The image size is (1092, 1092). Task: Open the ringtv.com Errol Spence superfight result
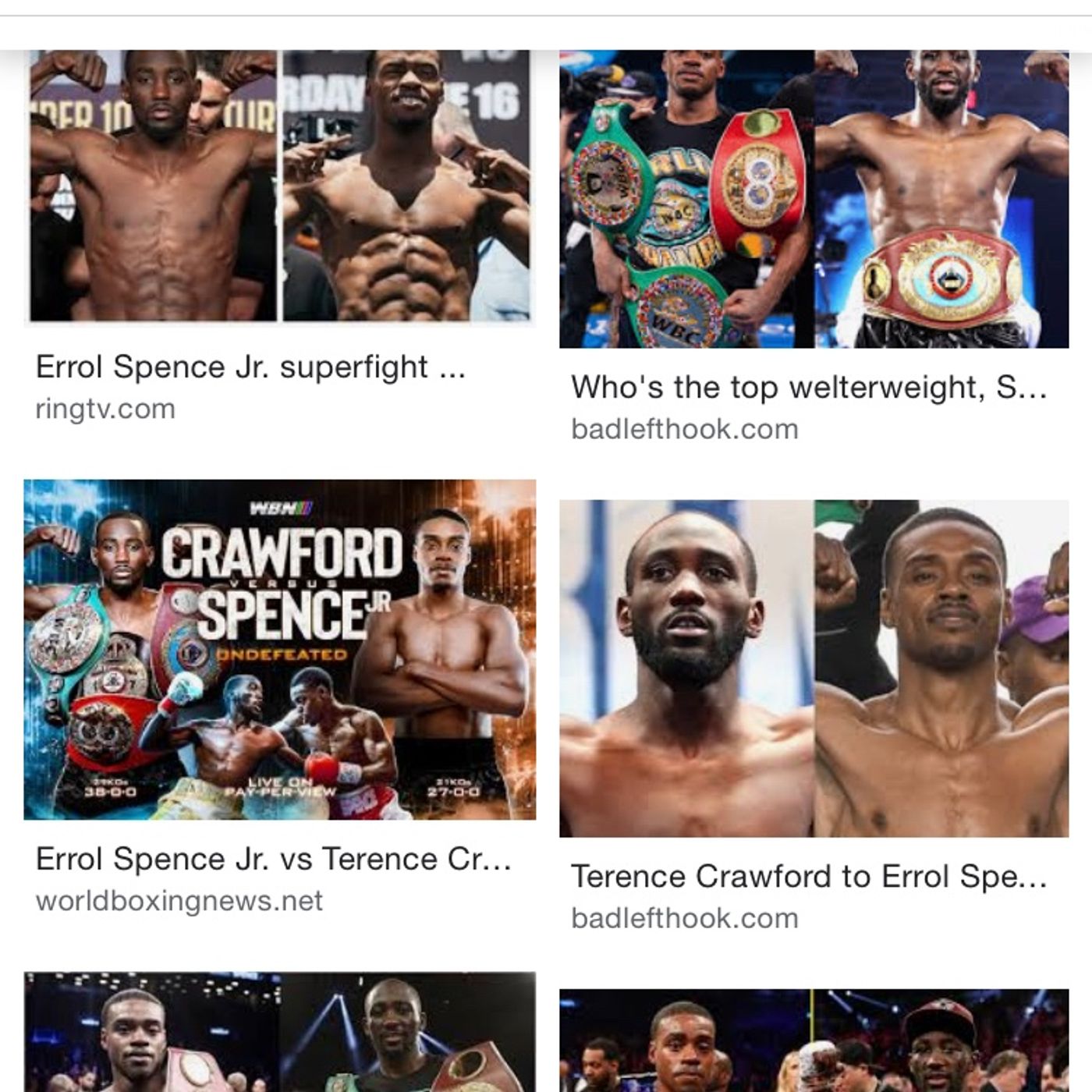tap(279, 187)
